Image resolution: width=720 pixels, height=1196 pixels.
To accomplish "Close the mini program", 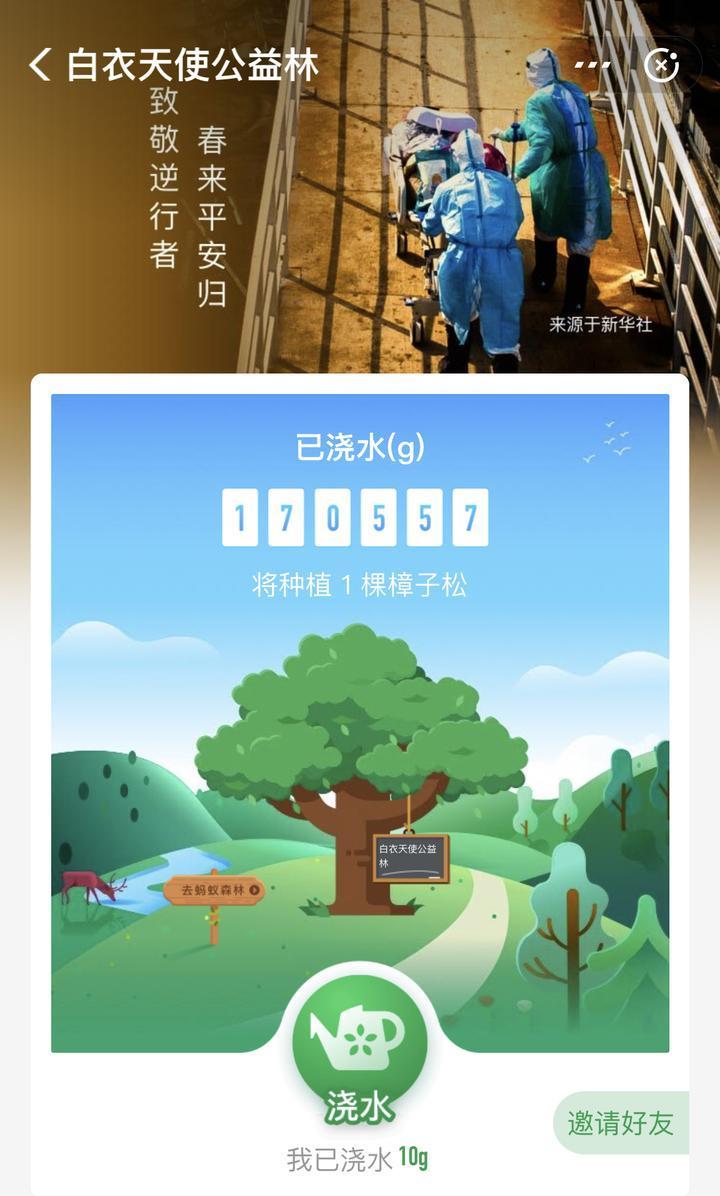I will [x=660, y=66].
